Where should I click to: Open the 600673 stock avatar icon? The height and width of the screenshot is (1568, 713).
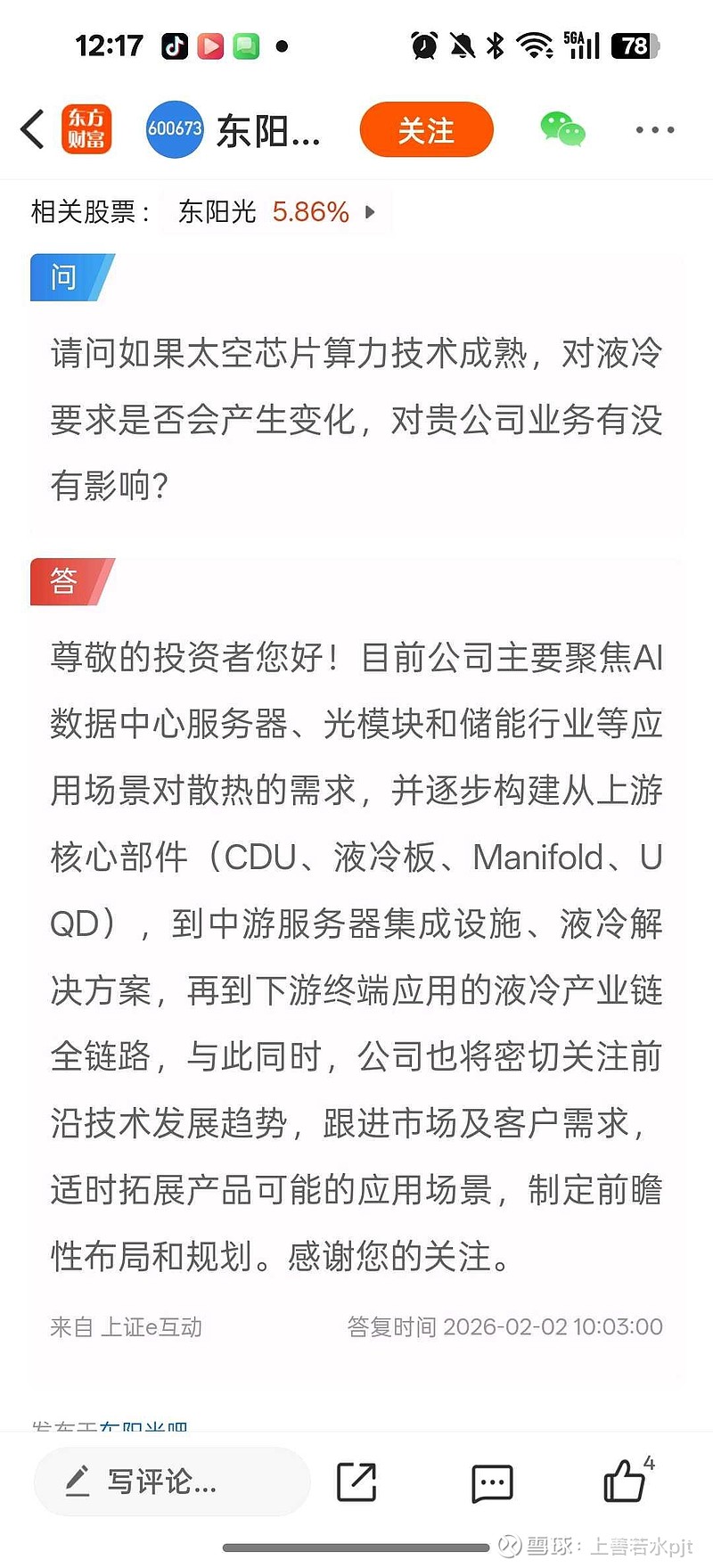pyautogui.click(x=175, y=128)
